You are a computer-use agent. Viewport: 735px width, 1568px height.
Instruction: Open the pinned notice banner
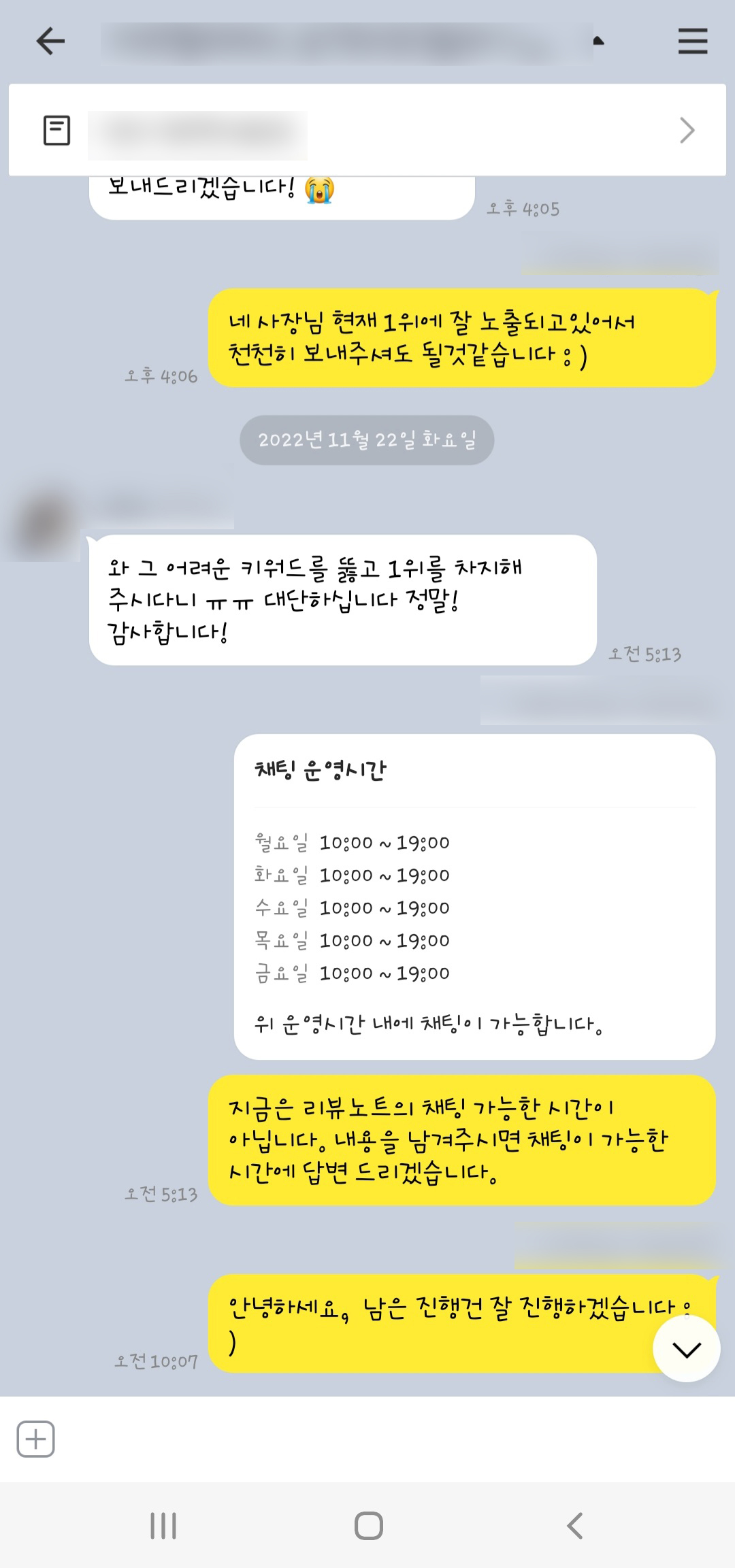pos(367,130)
